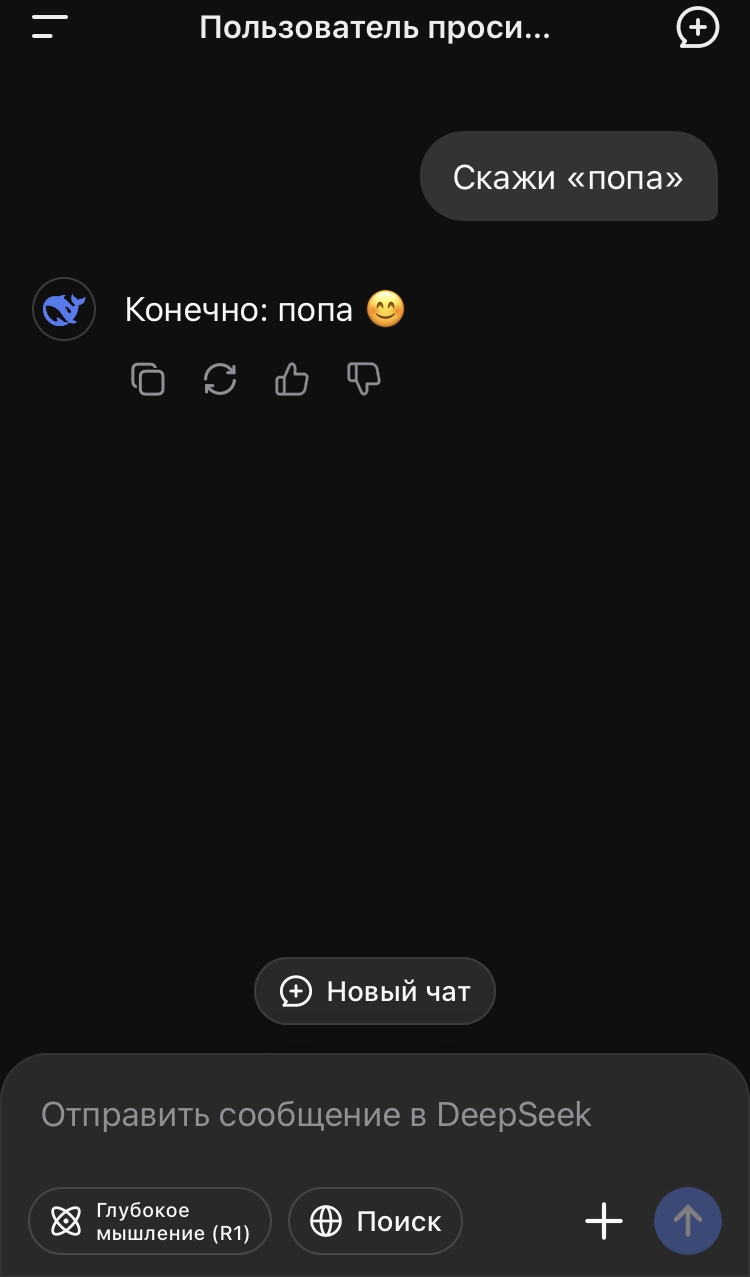
Task: Toggle the "Поиск" web search chip
Action: click(x=375, y=1221)
